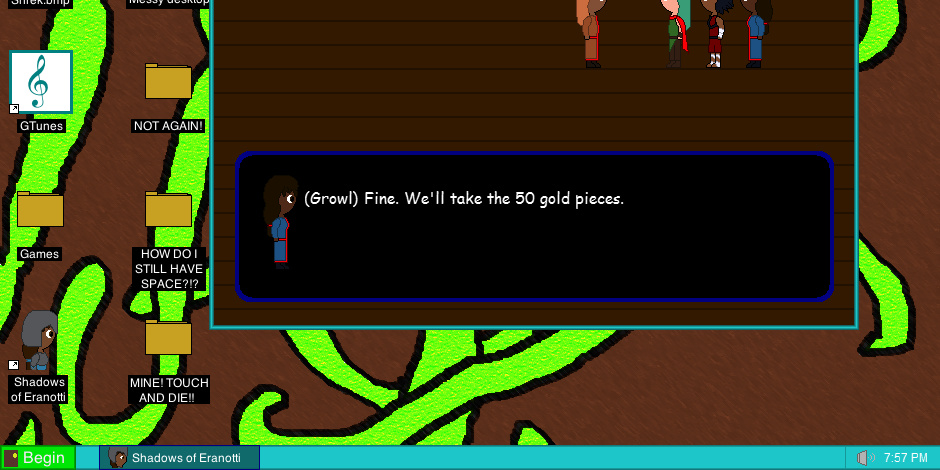Open the Begin menu
Viewport: 940px width, 470px height.
(x=38, y=458)
